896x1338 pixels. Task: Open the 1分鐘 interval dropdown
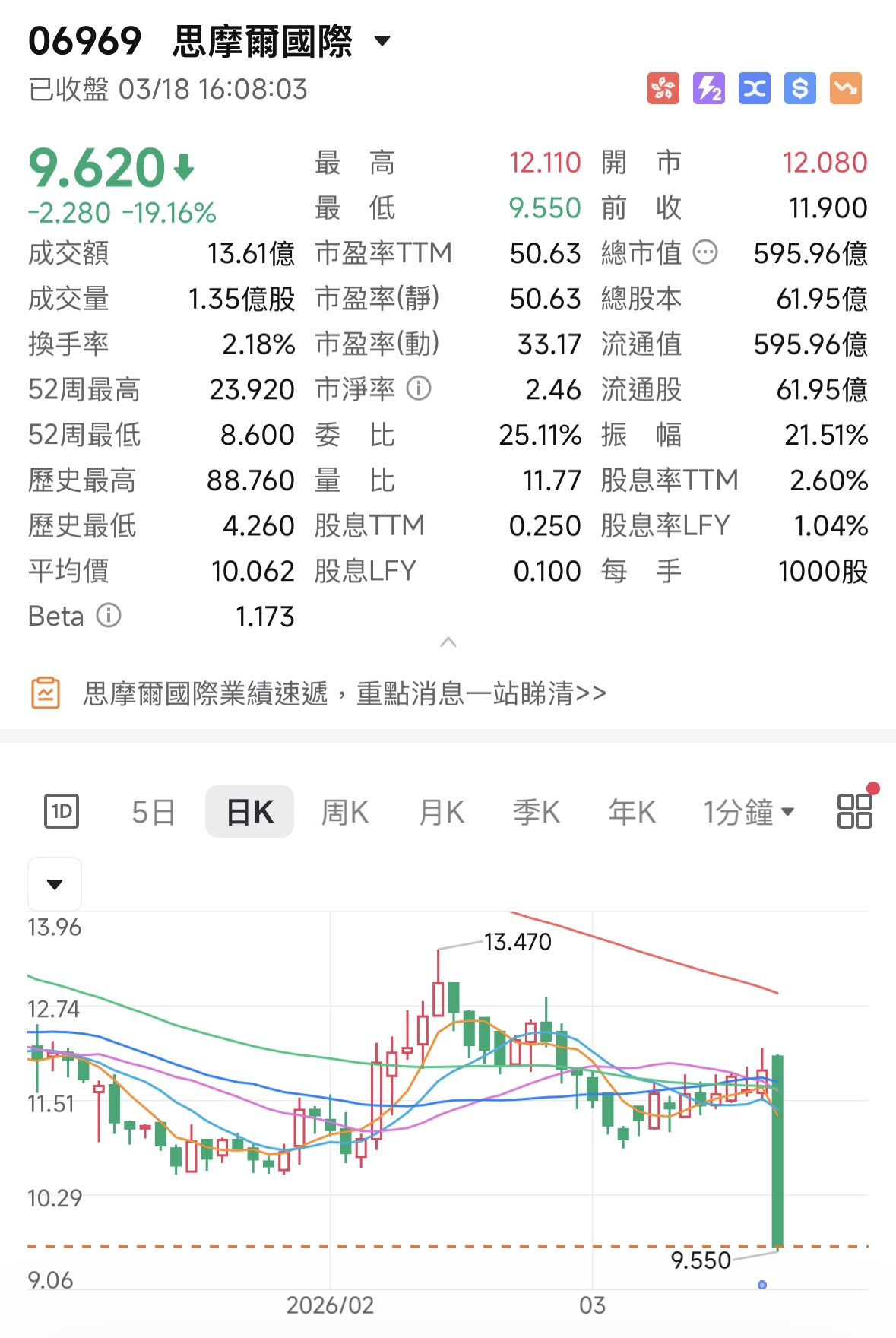(x=749, y=811)
